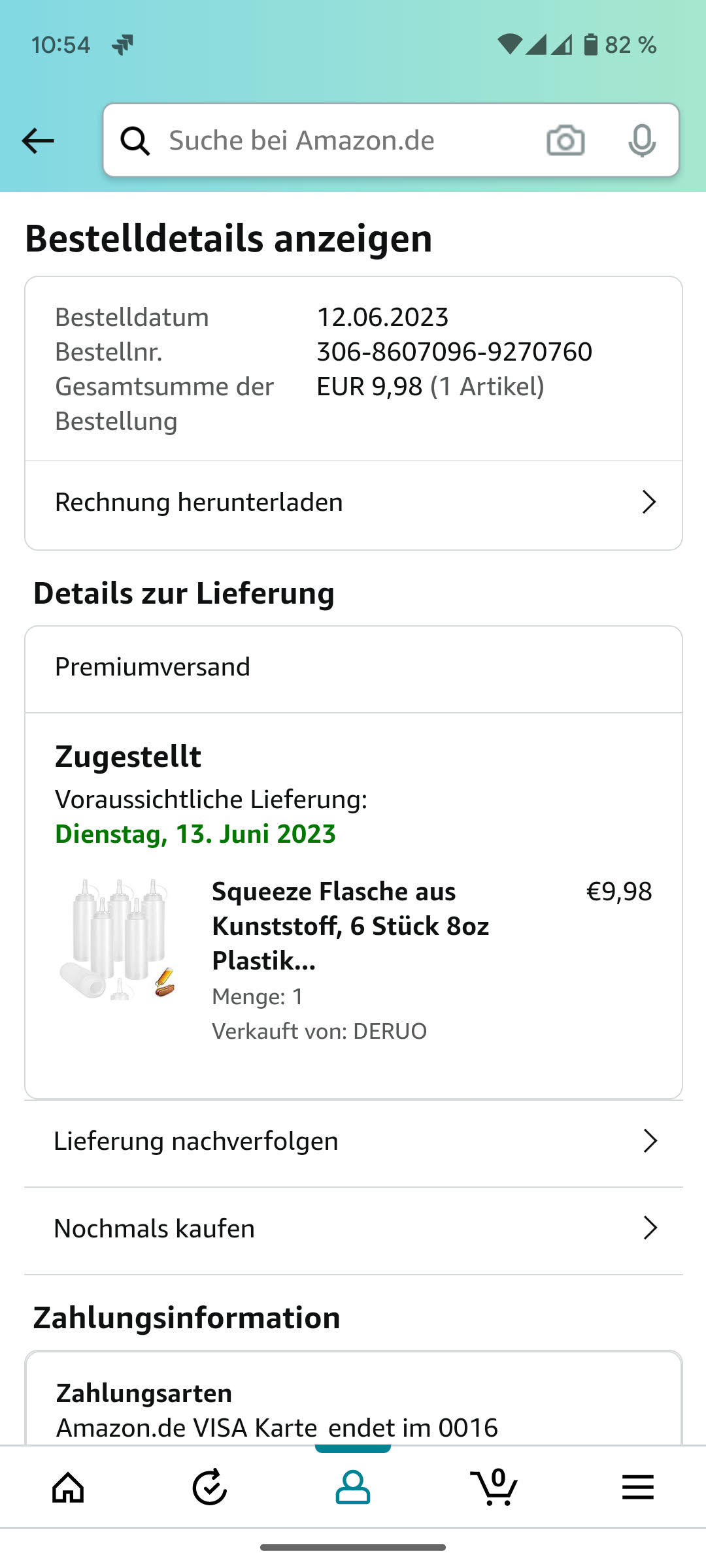Open Rechnung herunterladen
This screenshot has width=706, height=1568.
[x=353, y=502]
